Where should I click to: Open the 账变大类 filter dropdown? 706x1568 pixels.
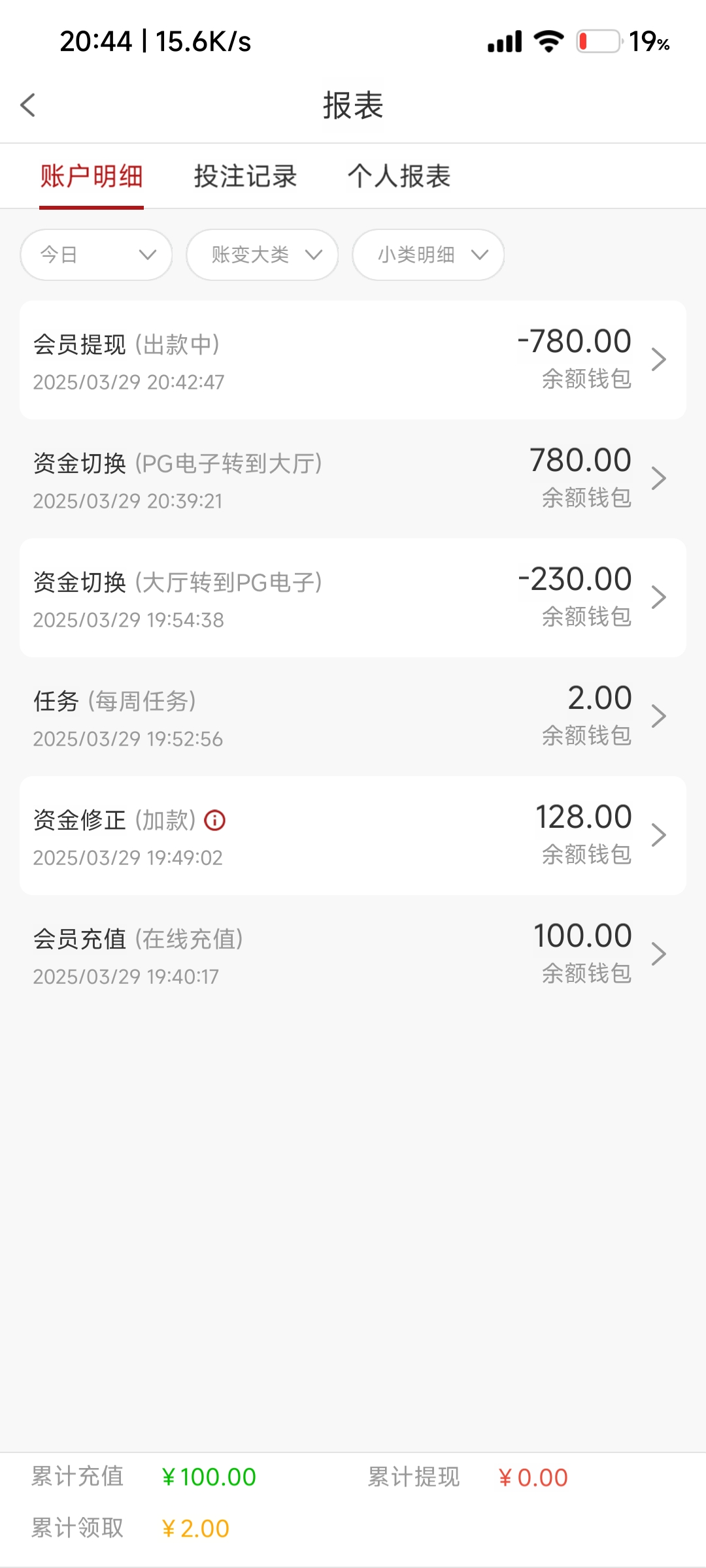pos(262,255)
